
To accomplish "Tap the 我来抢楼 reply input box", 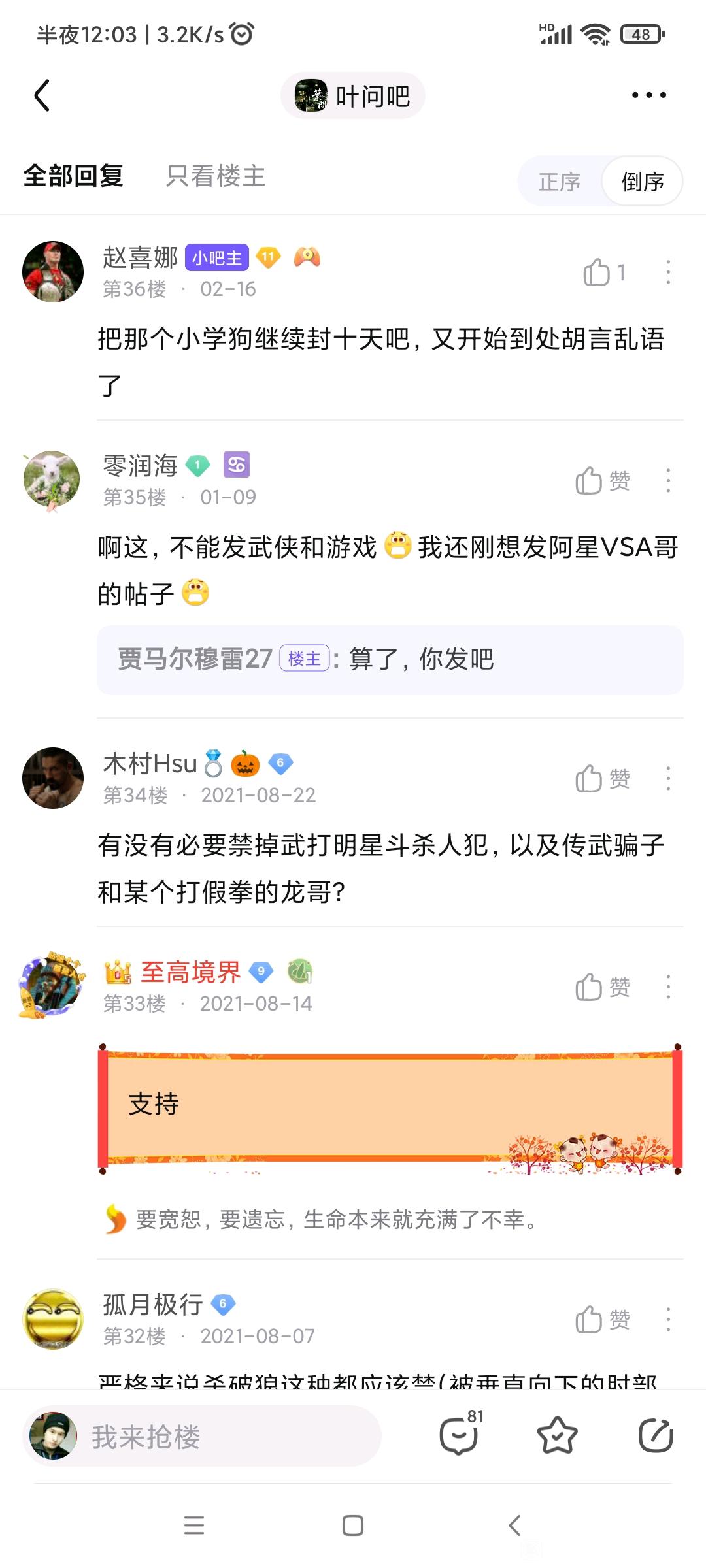I will 202,1436.
